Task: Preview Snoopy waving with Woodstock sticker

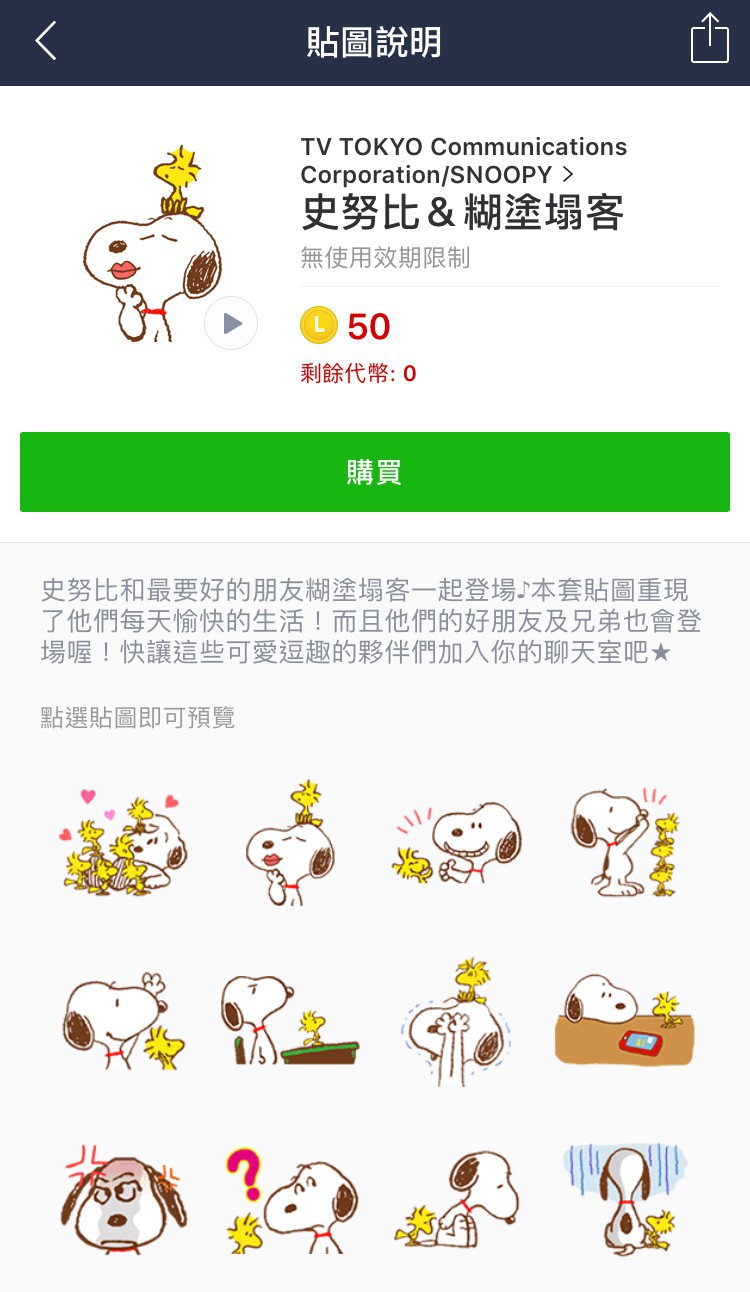Action: [x=125, y=1020]
